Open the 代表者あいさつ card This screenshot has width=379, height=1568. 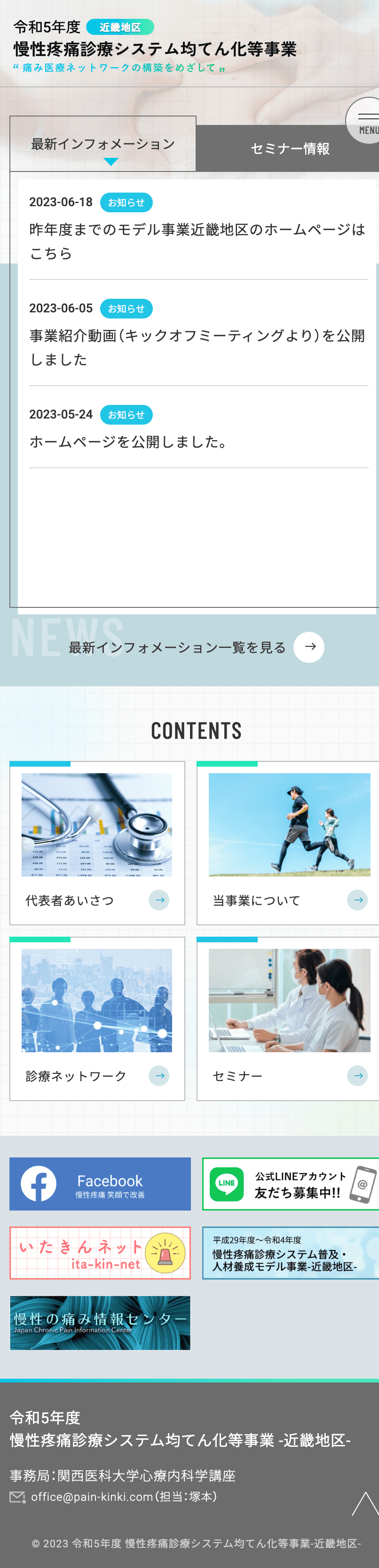click(x=97, y=842)
